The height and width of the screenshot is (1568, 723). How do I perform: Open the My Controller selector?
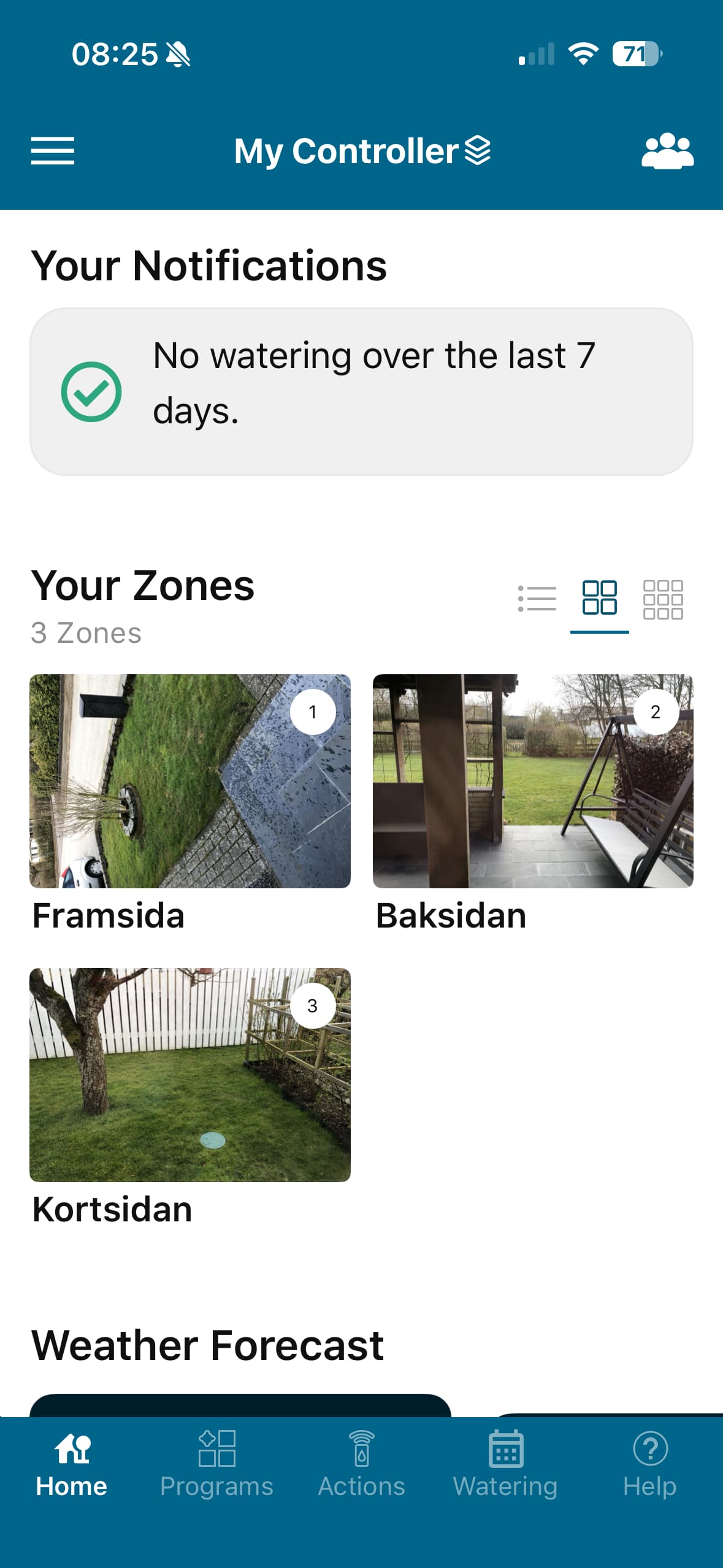click(x=362, y=151)
